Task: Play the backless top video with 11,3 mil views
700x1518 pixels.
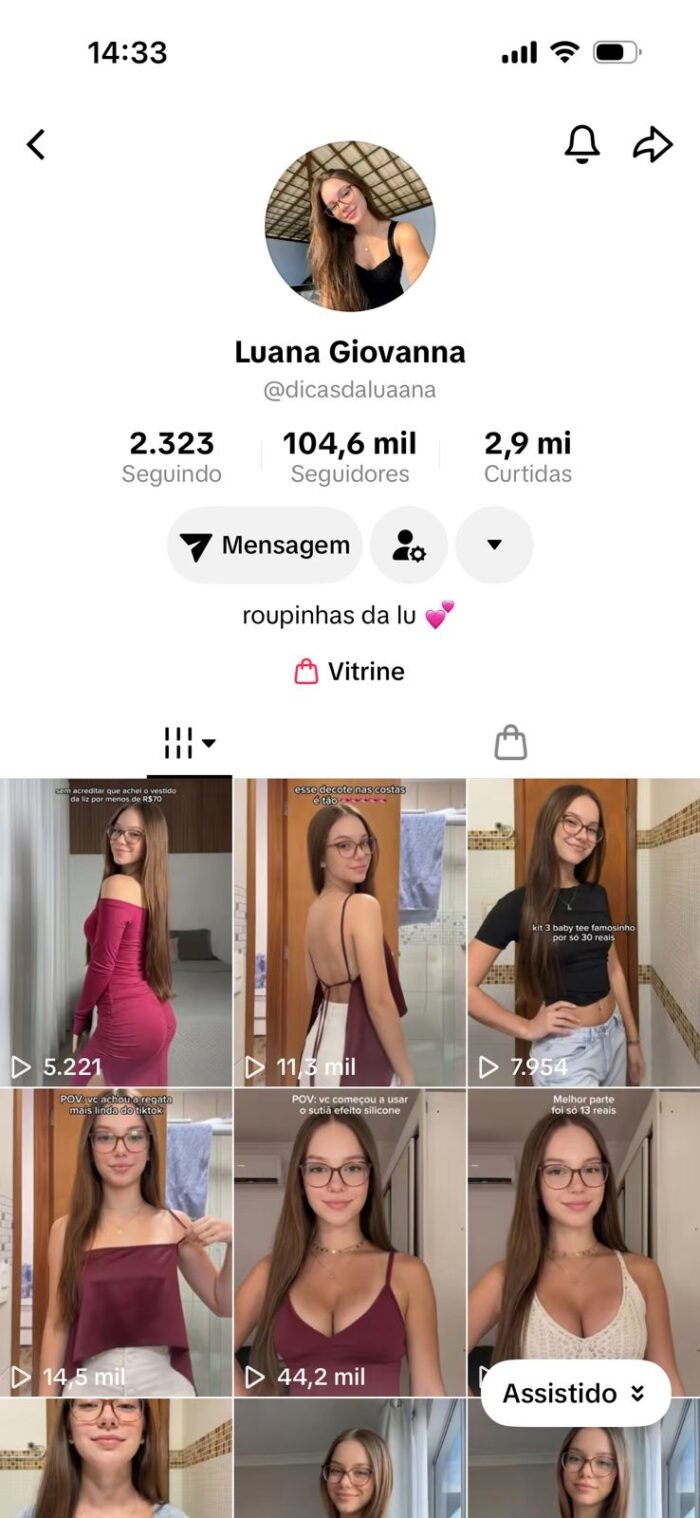Action: click(x=350, y=932)
